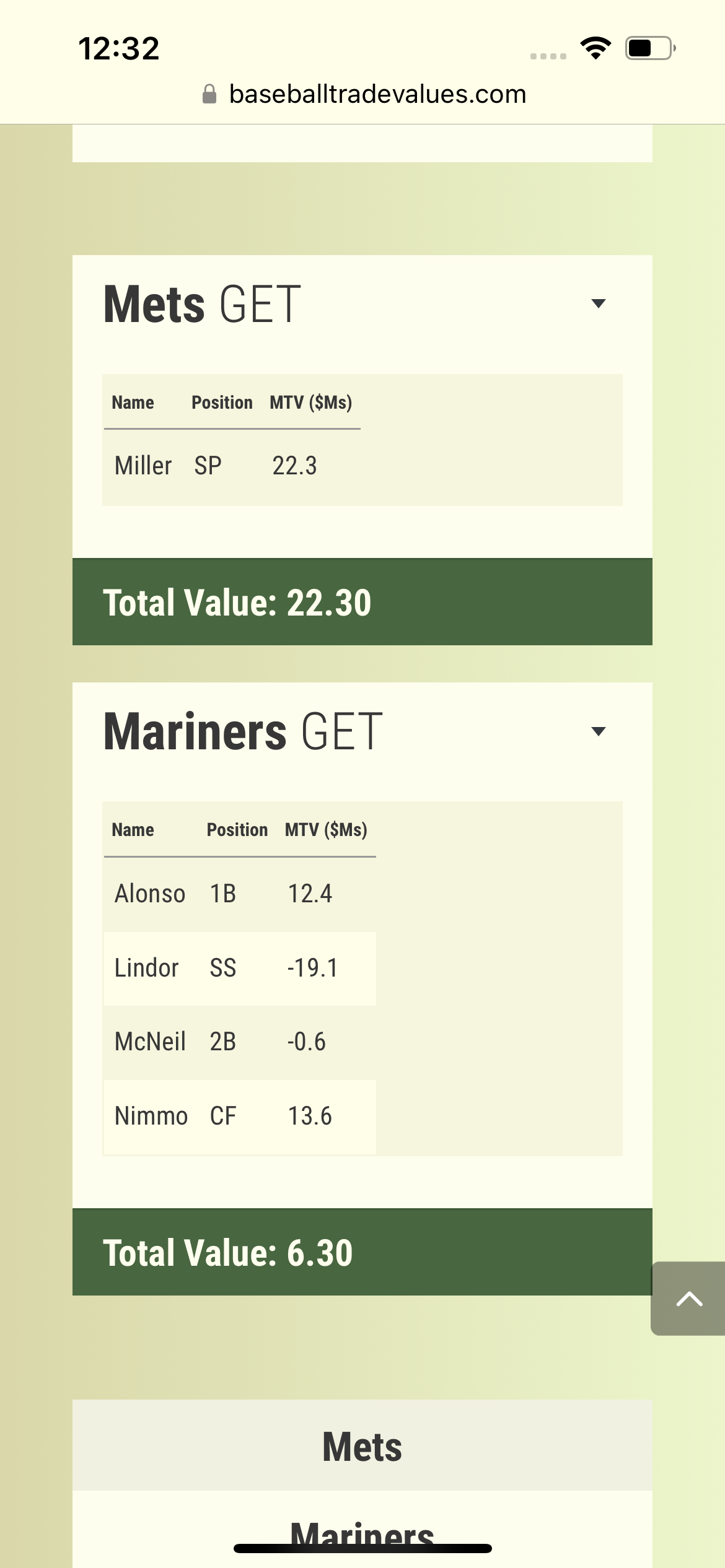Open the baseballtradevalues.com address bar
Image resolution: width=725 pixels, height=1568 pixels.
pos(364,94)
